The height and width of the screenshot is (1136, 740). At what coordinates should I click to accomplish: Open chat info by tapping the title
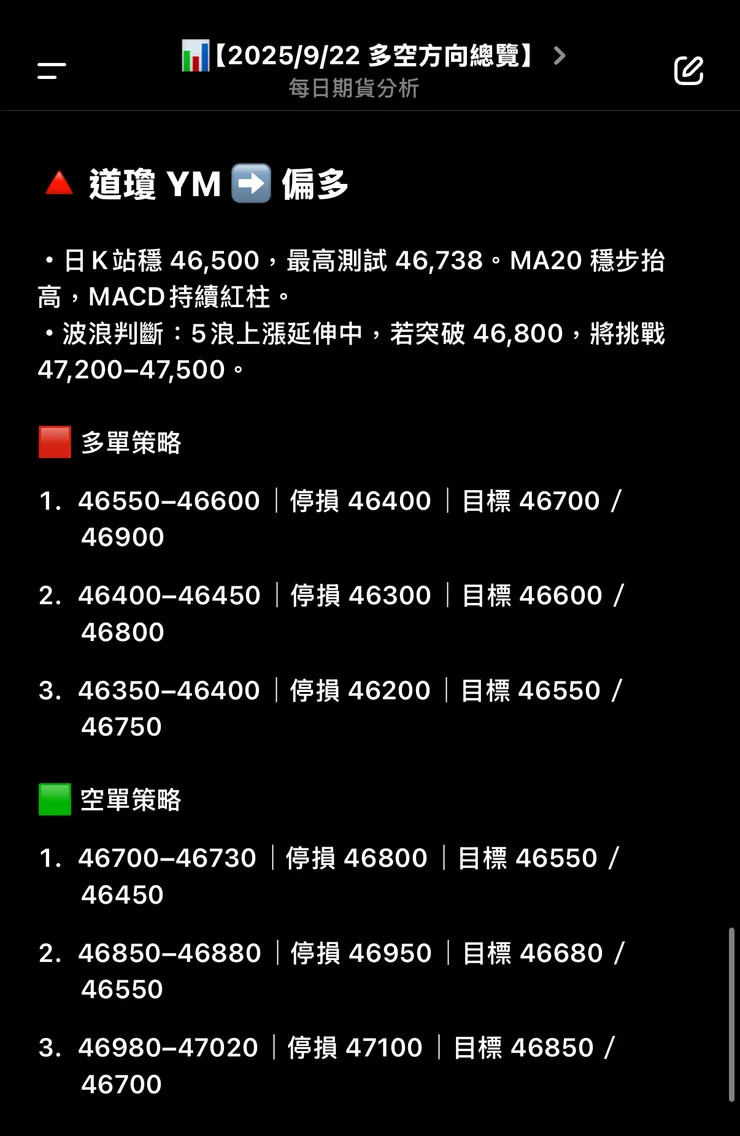coord(370,57)
